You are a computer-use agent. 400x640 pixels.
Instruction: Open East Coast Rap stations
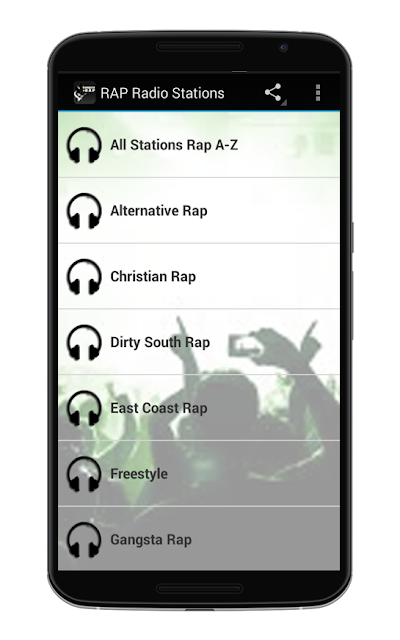(x=199, y=408)
